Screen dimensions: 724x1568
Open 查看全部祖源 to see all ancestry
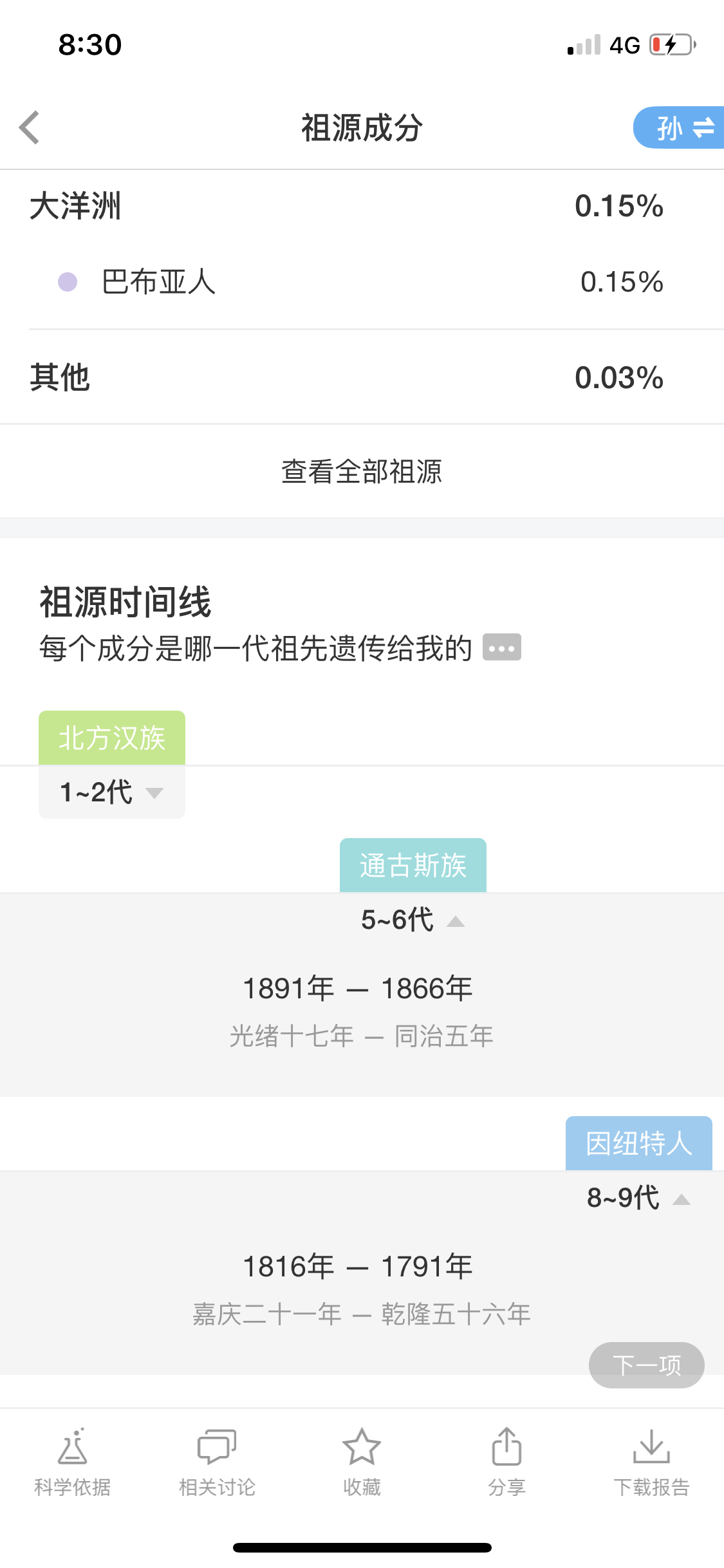pos(362,471)
